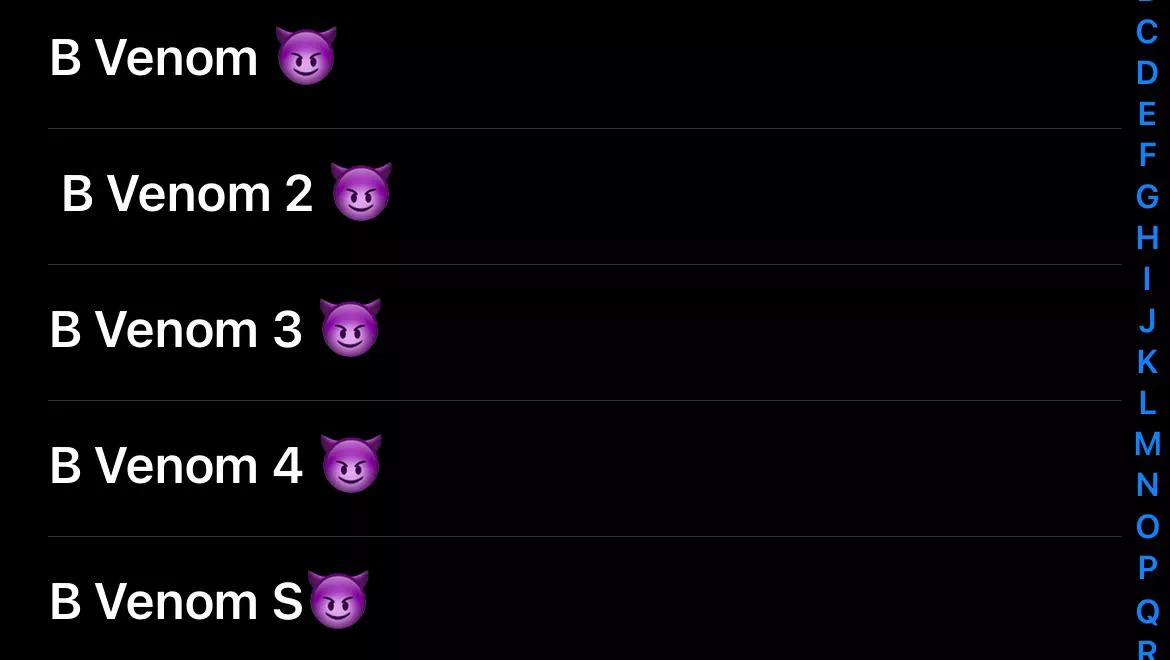This screenshot has width=1170, height=660.
Task: Jump to letter M in index
Action: (1147, 444)
